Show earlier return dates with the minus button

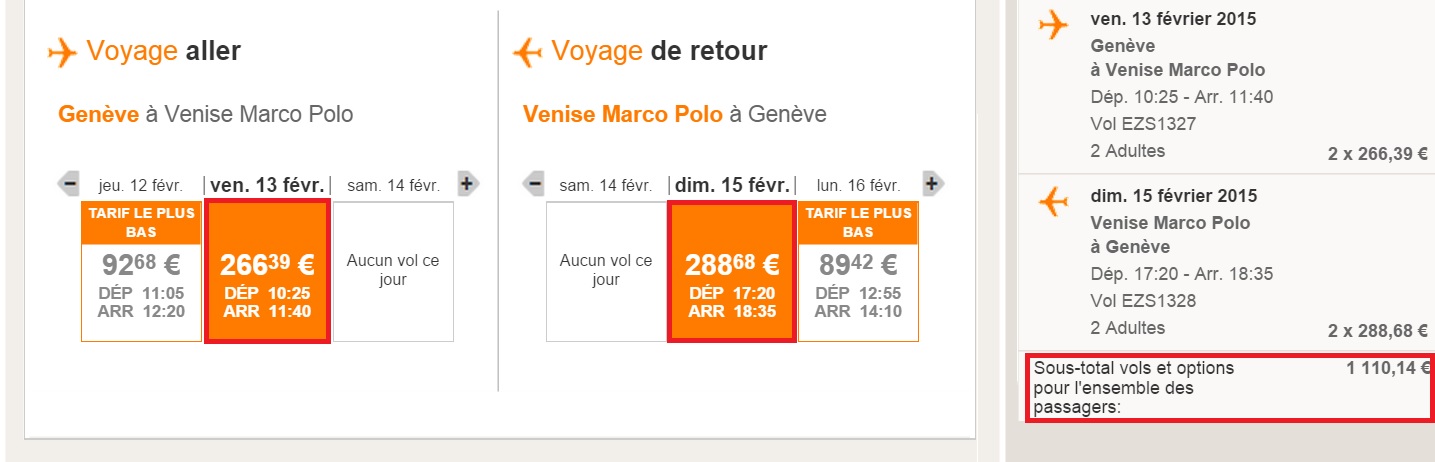(535, 184)
